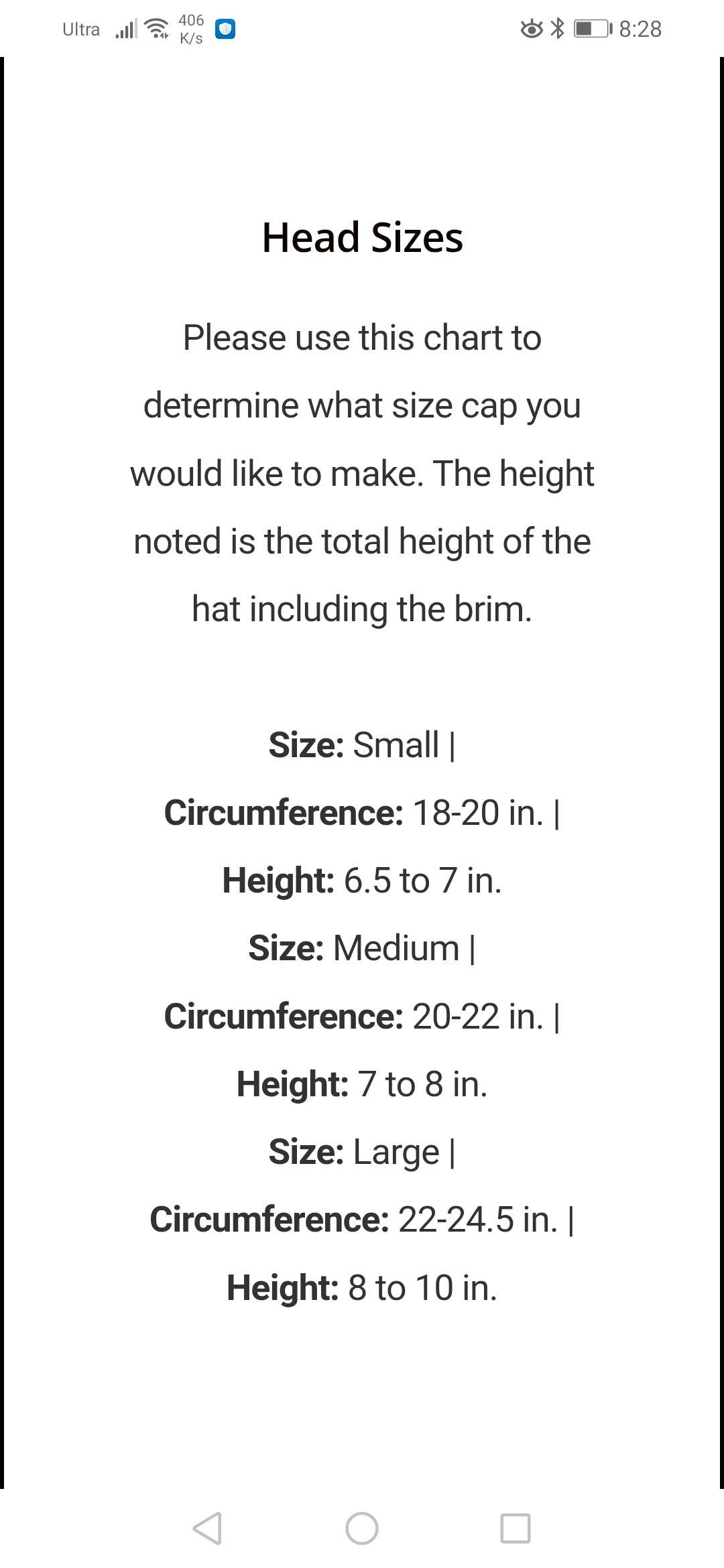Go back using the system back button
724x1568 pixels.
point(207,1528)
